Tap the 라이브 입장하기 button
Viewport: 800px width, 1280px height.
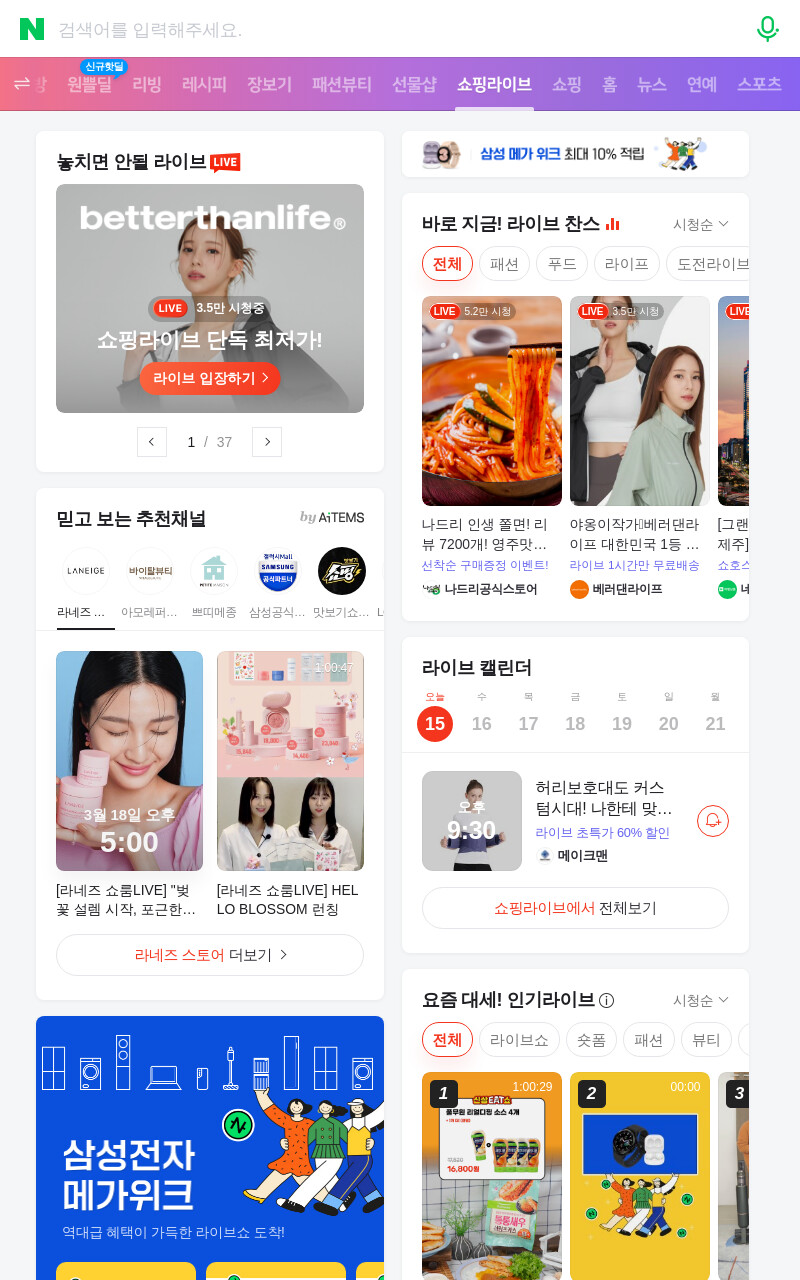tap(210, 378)
